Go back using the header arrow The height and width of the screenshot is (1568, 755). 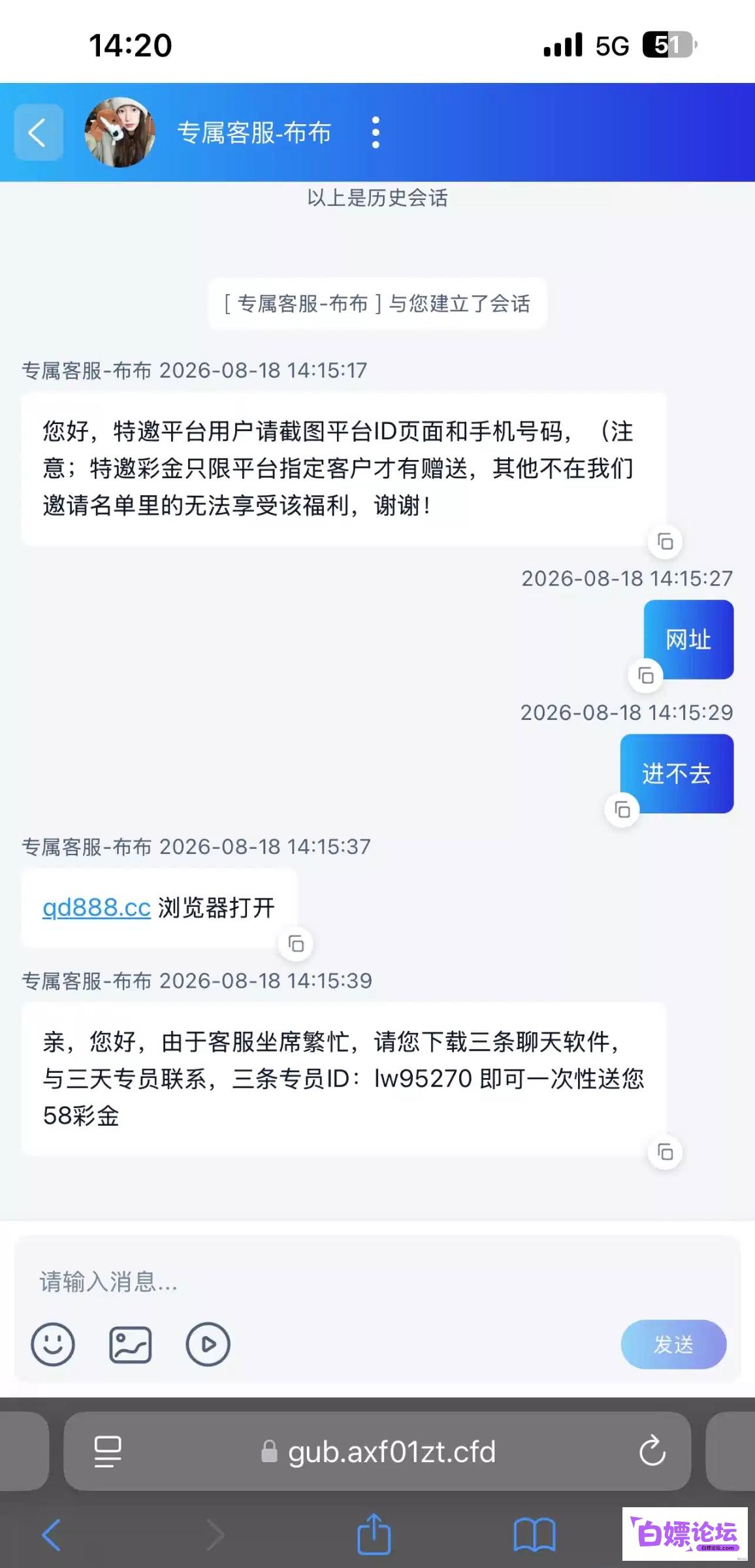pyautogui.click(x=39, y=133)
